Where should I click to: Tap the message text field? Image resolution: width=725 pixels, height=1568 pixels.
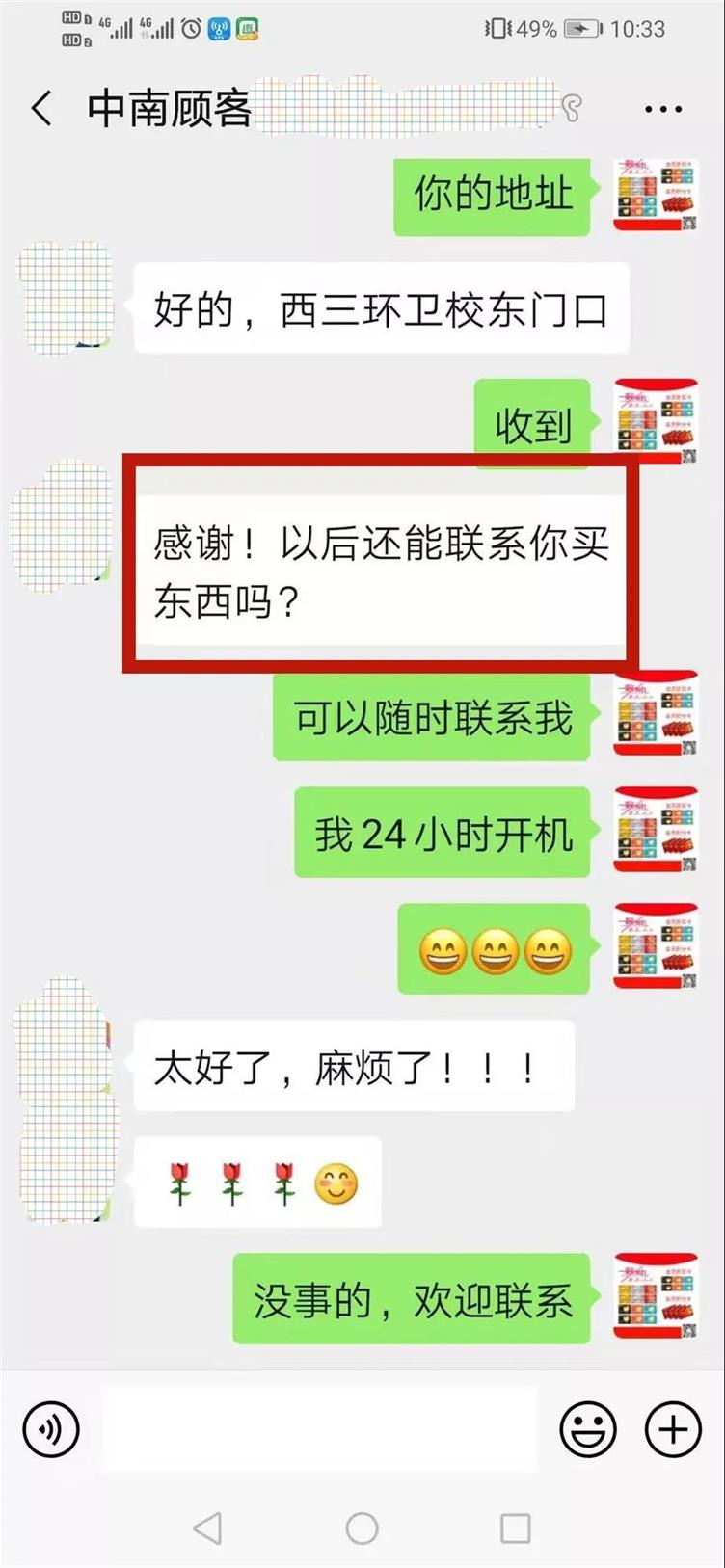pyautogui.click(x=318, y=1428)
